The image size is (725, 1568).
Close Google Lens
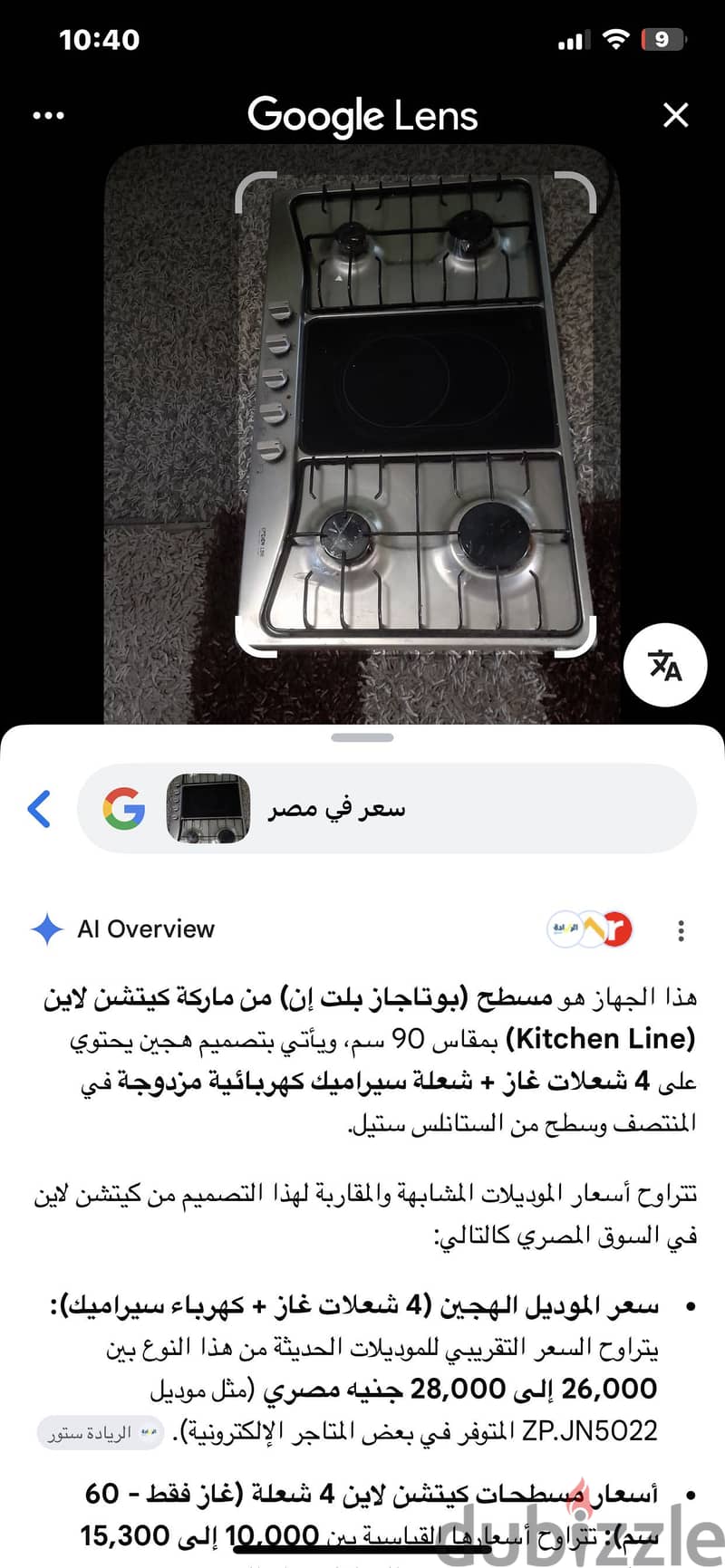(676, 115)
